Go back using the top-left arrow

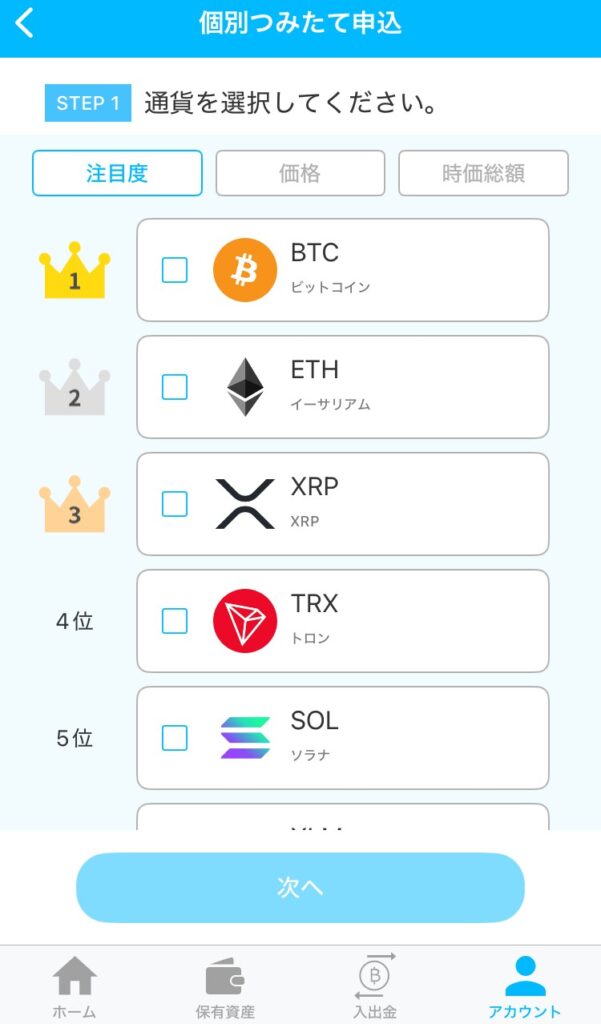click(25, 23)
